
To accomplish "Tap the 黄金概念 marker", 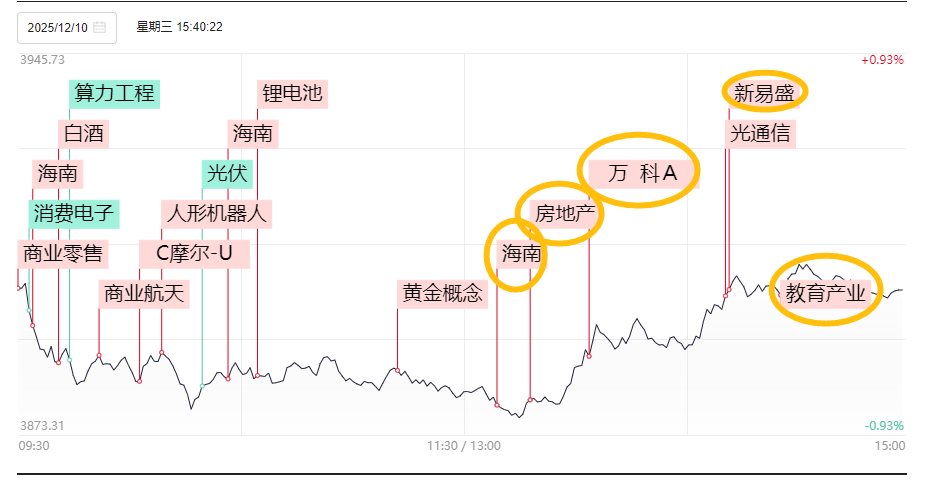I will click(442, 293).
